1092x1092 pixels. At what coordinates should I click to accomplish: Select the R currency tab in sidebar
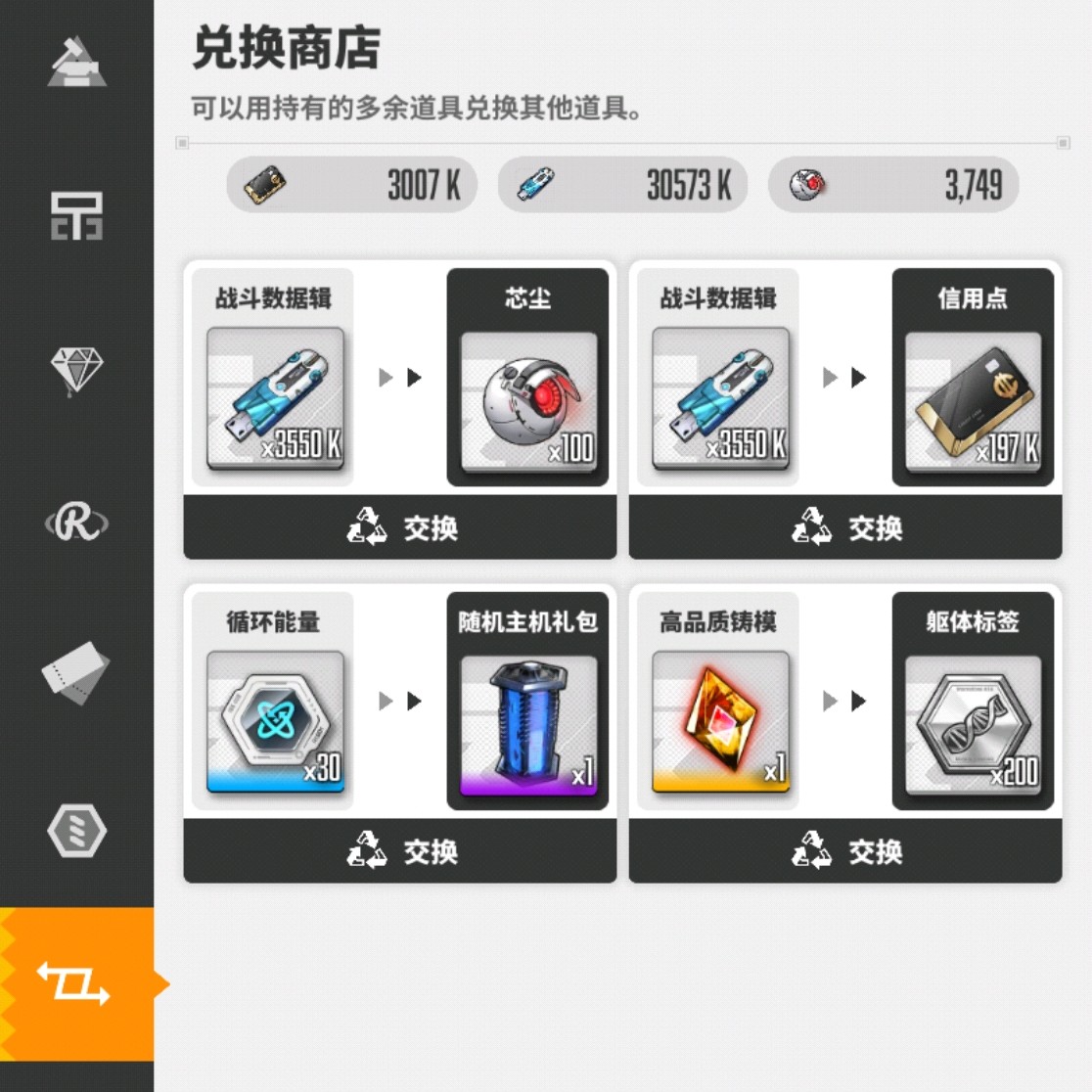coord(76,523)
